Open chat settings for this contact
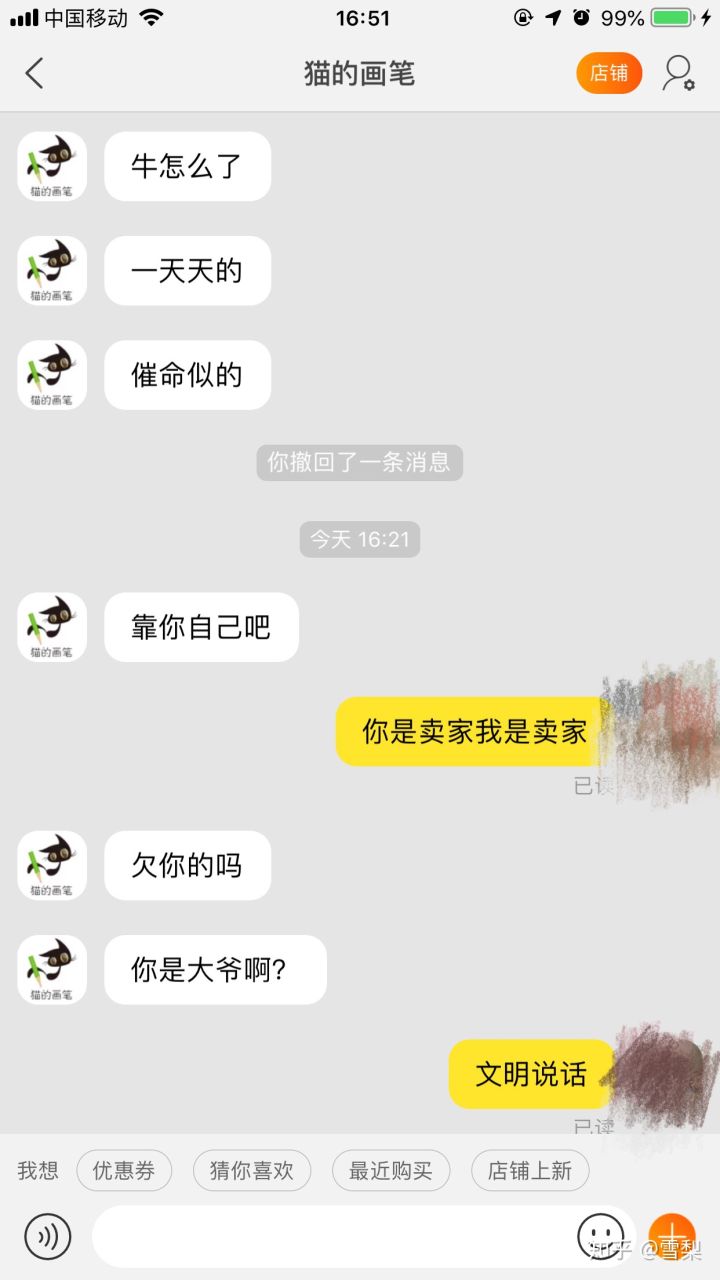The image size is (720, 1280). [679, 73]
